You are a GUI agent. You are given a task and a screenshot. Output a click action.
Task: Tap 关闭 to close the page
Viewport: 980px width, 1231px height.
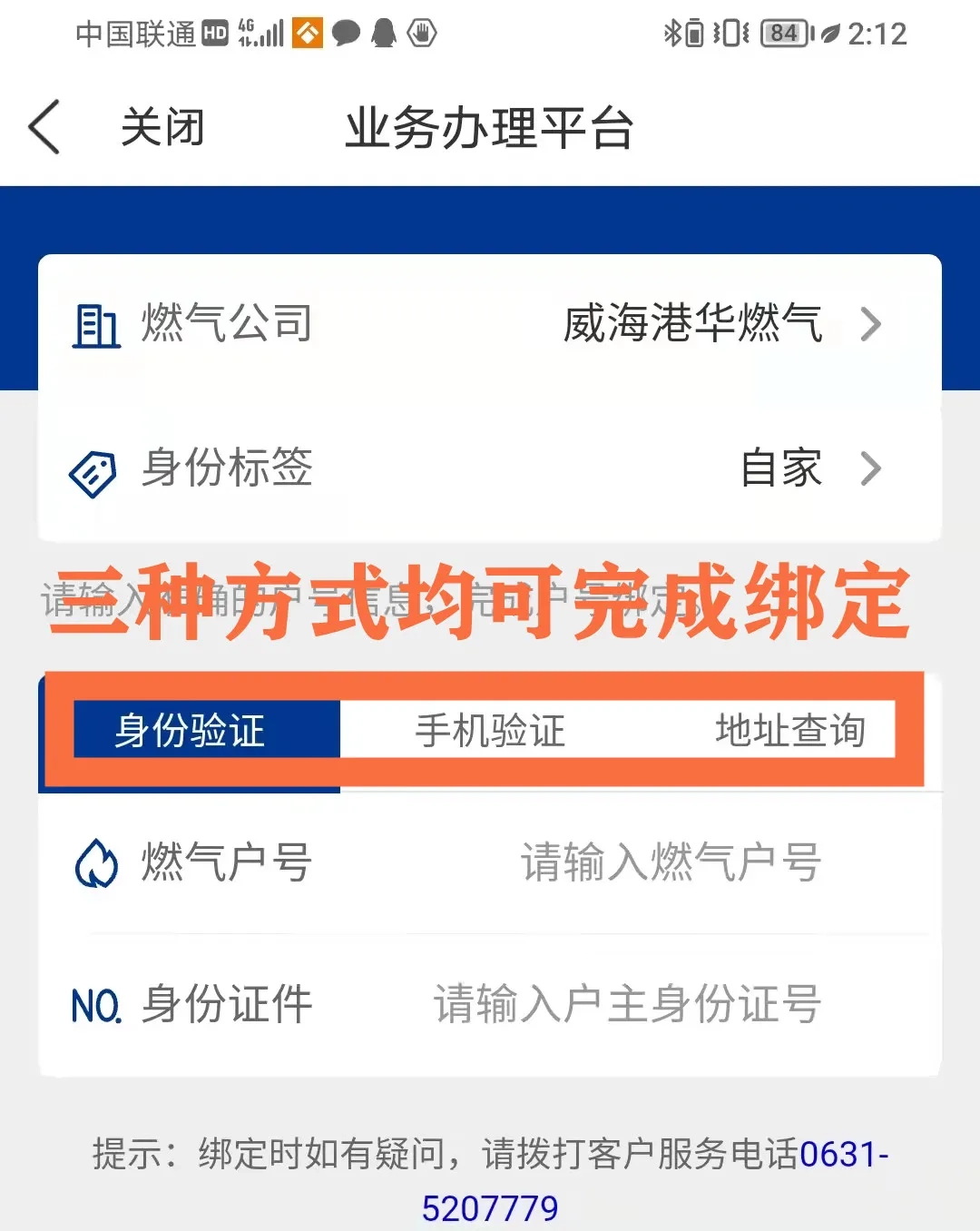pos(162,127)
